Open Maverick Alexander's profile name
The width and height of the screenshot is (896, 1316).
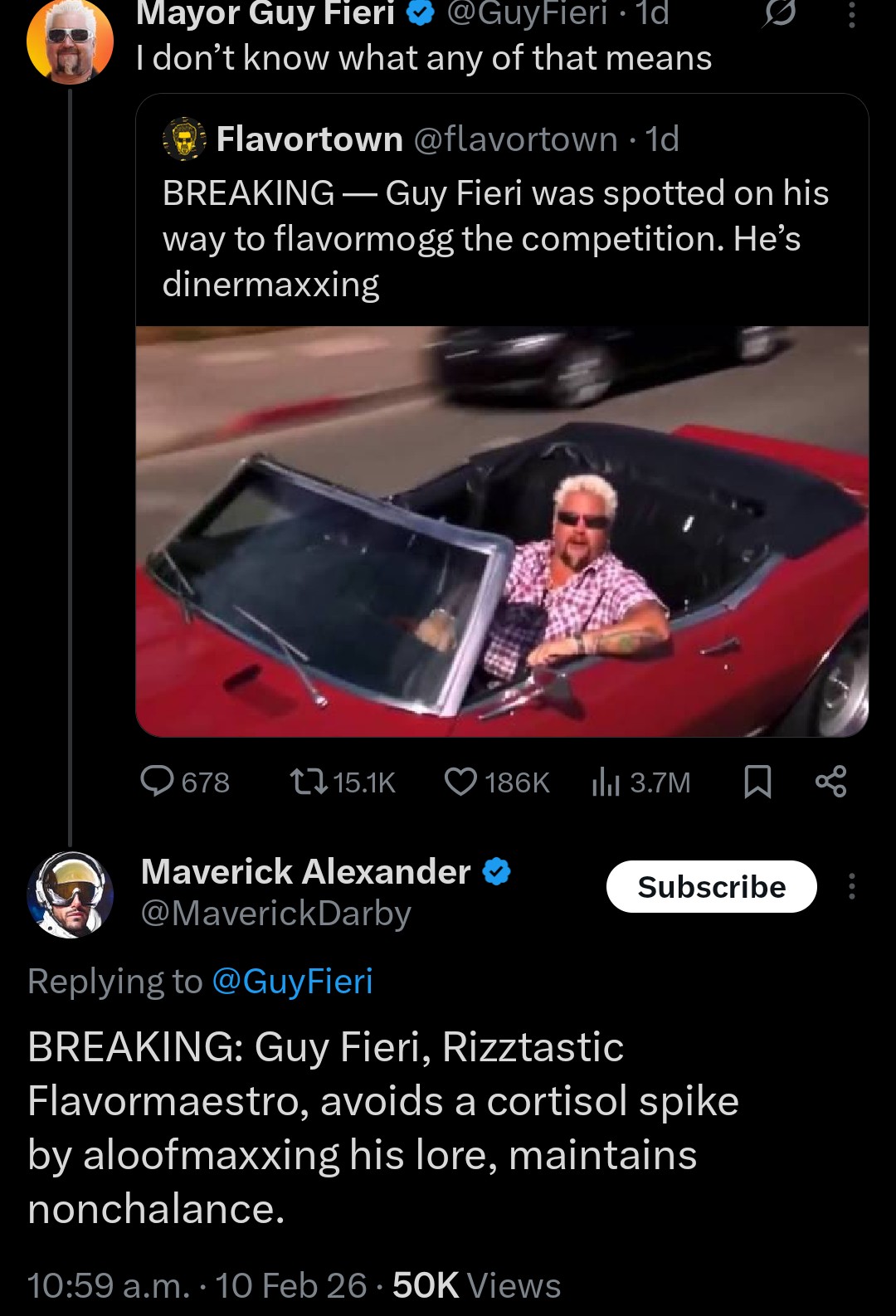pyautogui.click(x=305, y=872)
